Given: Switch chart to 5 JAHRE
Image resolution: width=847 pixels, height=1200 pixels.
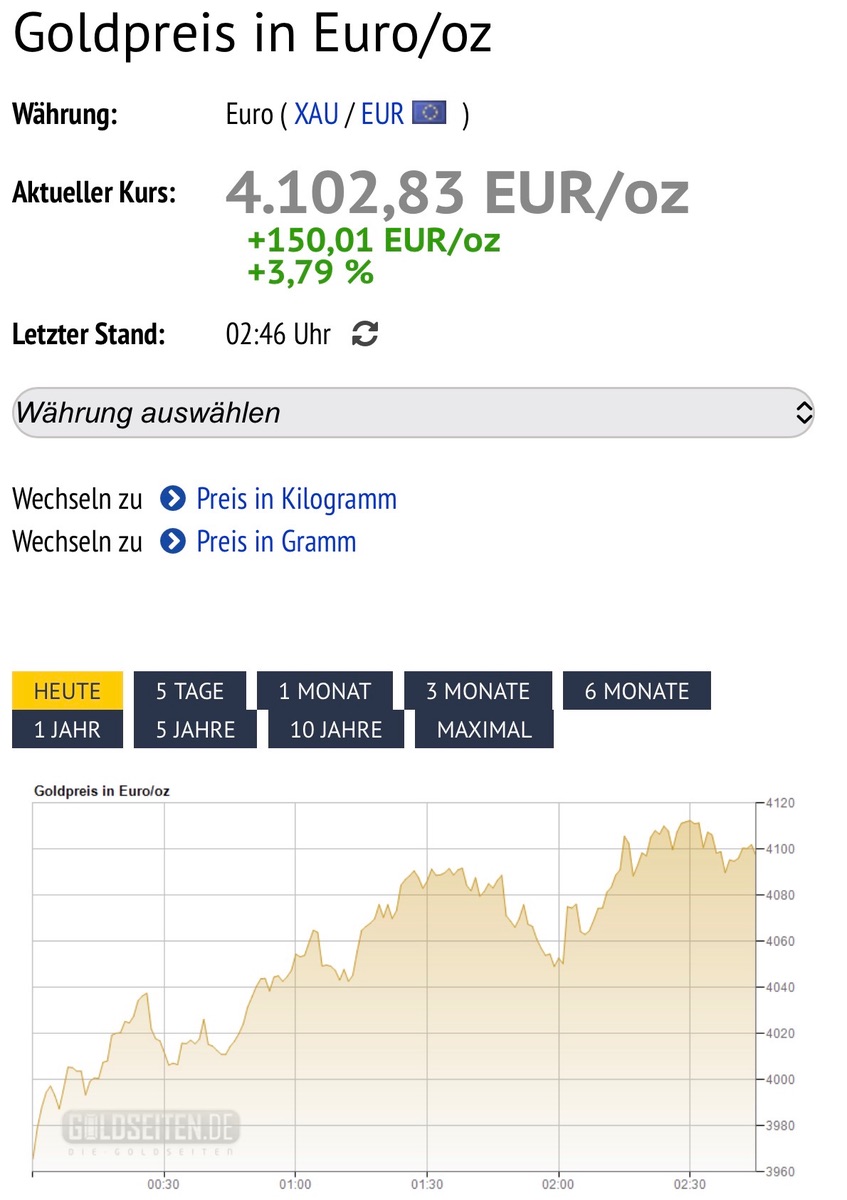Looking at the screenshot, I should pyautogui.click(x=195, y=730).
